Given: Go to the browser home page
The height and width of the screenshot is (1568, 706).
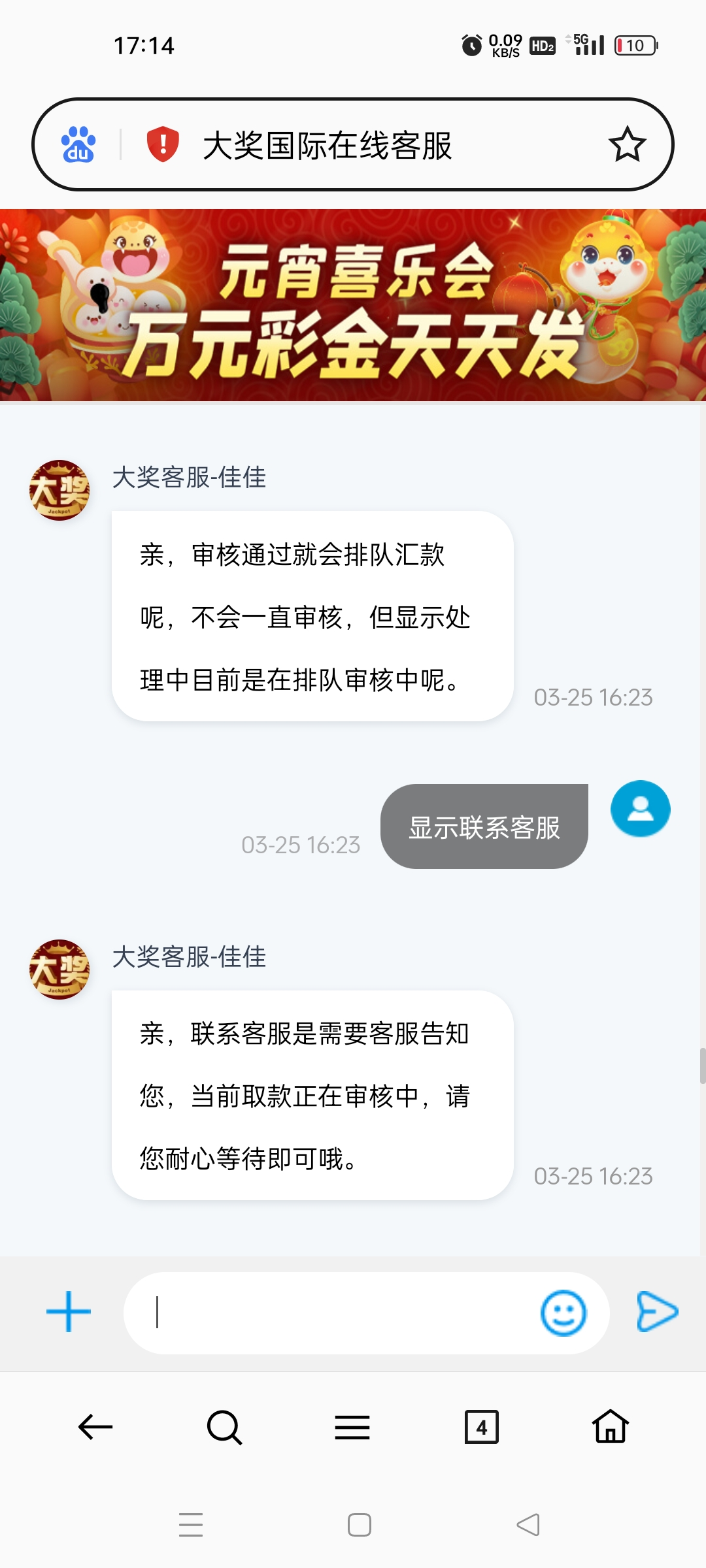Looking at the screenshot, I should pyautogui.click(x=611, y=1427).
